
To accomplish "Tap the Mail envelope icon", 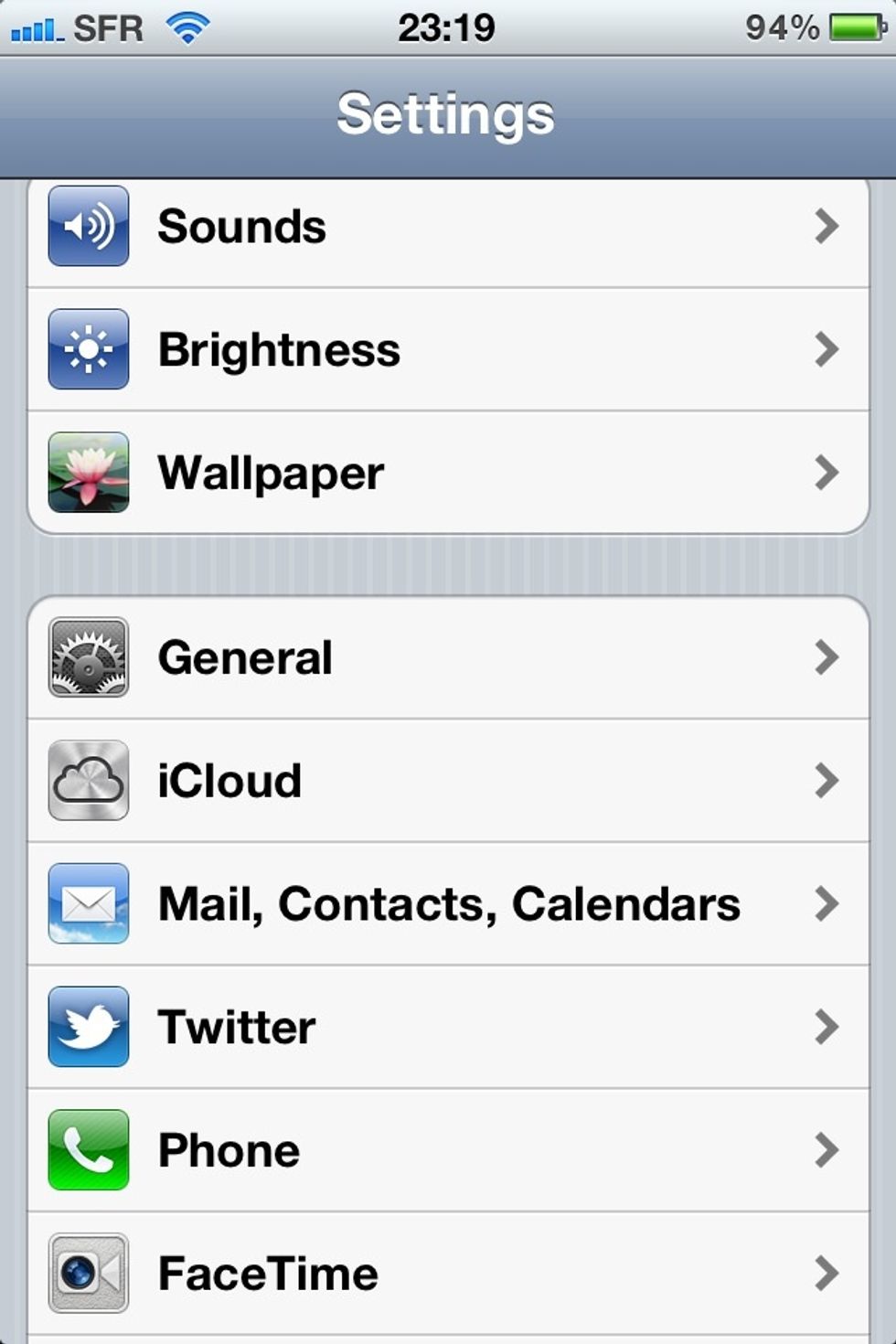I will (x=88, y=903).
